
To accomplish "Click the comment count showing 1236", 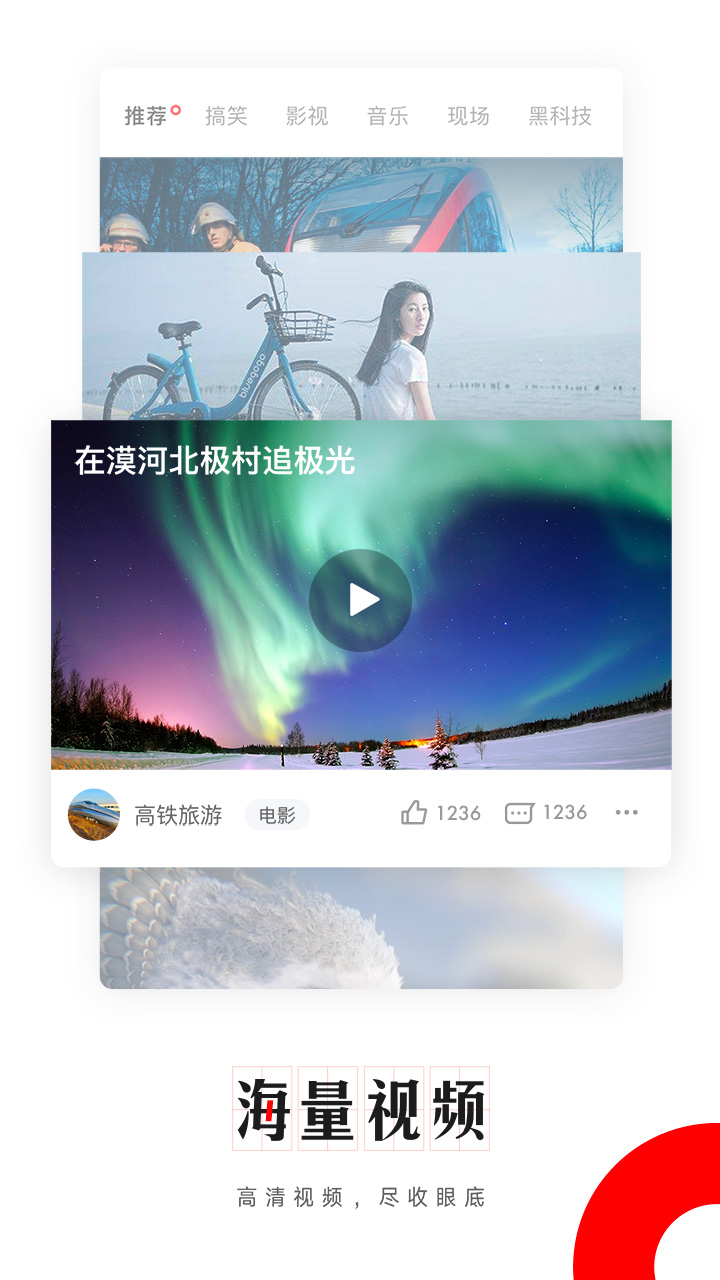I will coord(565,812).
